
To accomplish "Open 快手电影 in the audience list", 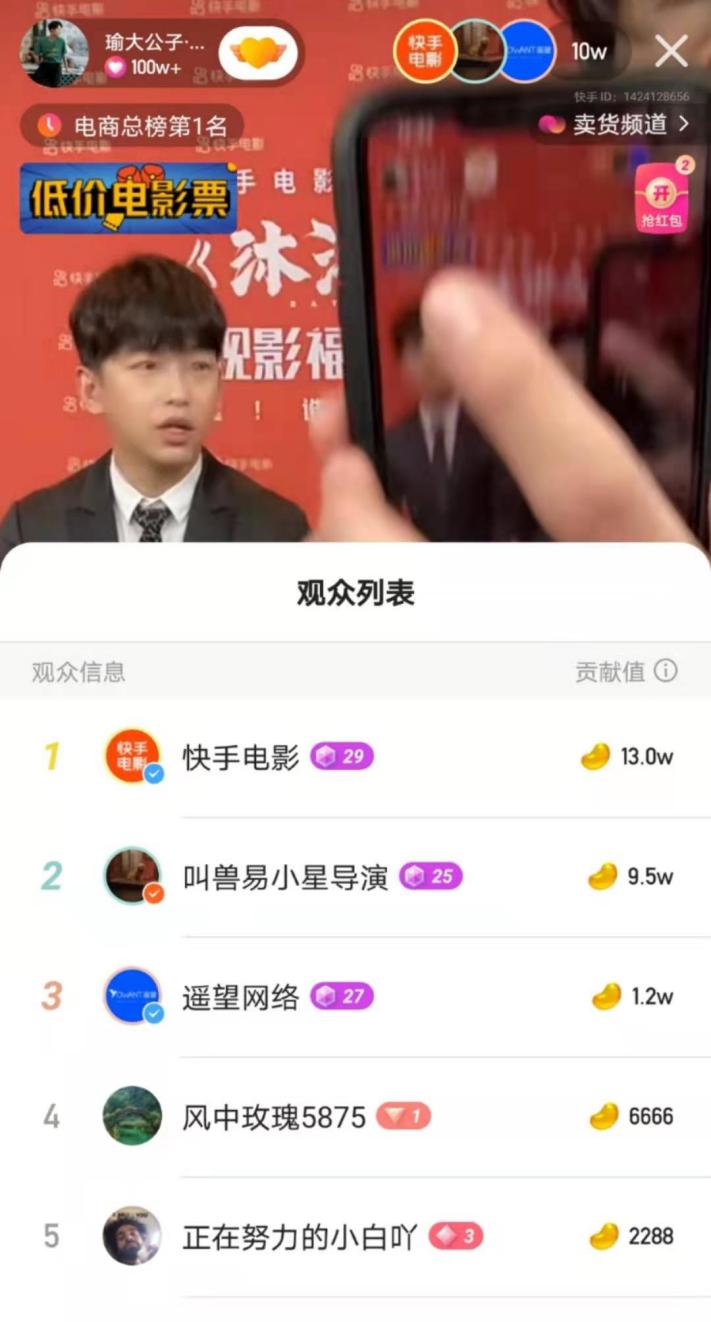I will point(240,757).
